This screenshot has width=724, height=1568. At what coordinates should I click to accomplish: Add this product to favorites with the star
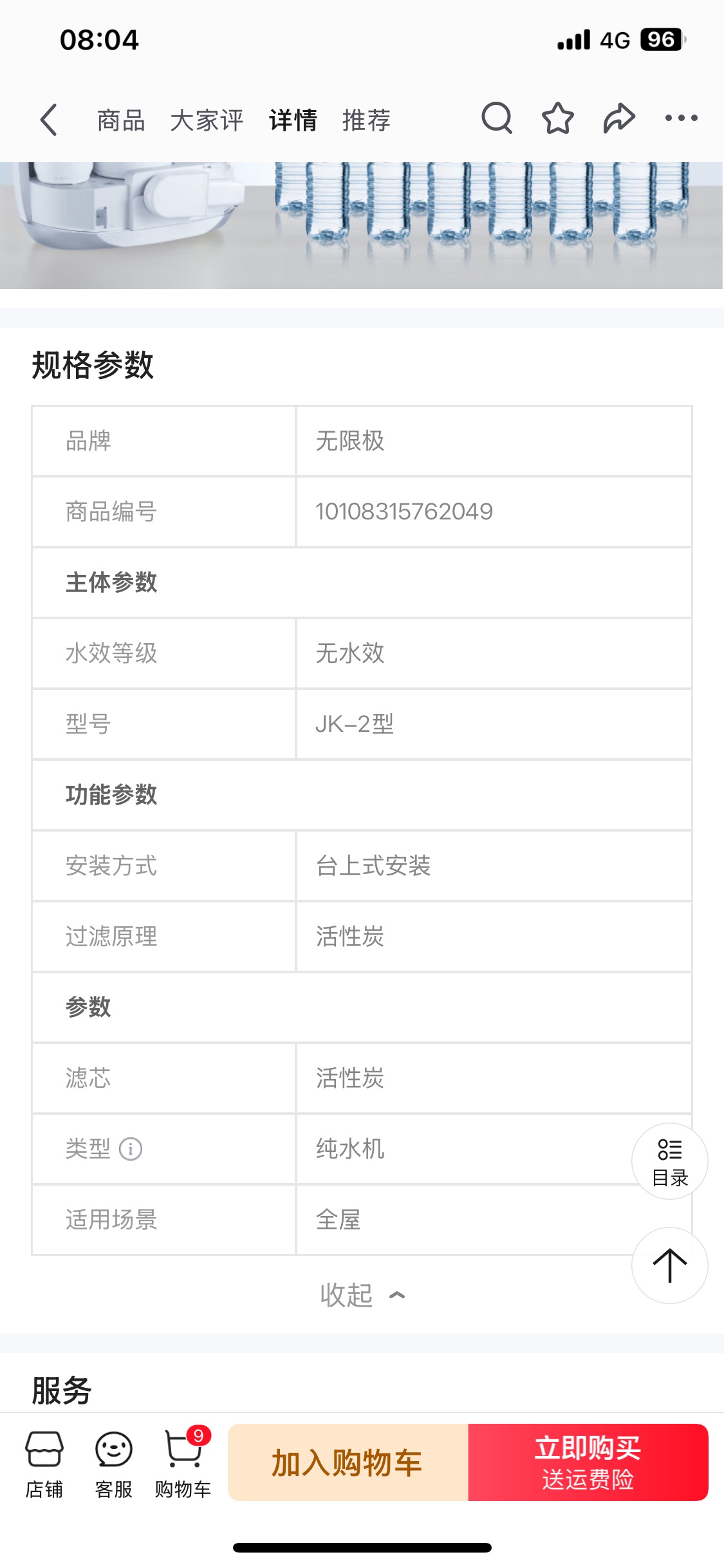tap(557, 118)
